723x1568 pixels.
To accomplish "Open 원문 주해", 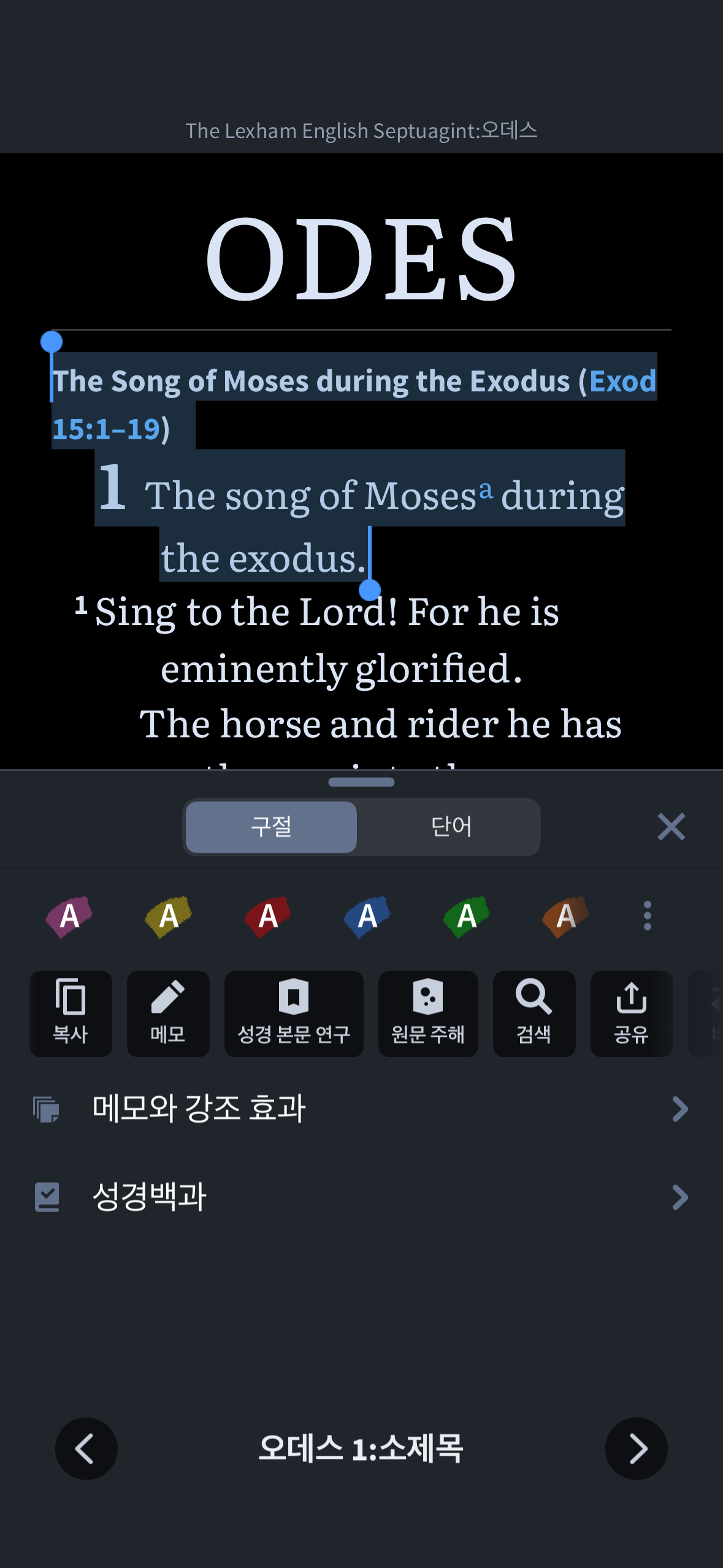I will tap(428, 1013).
